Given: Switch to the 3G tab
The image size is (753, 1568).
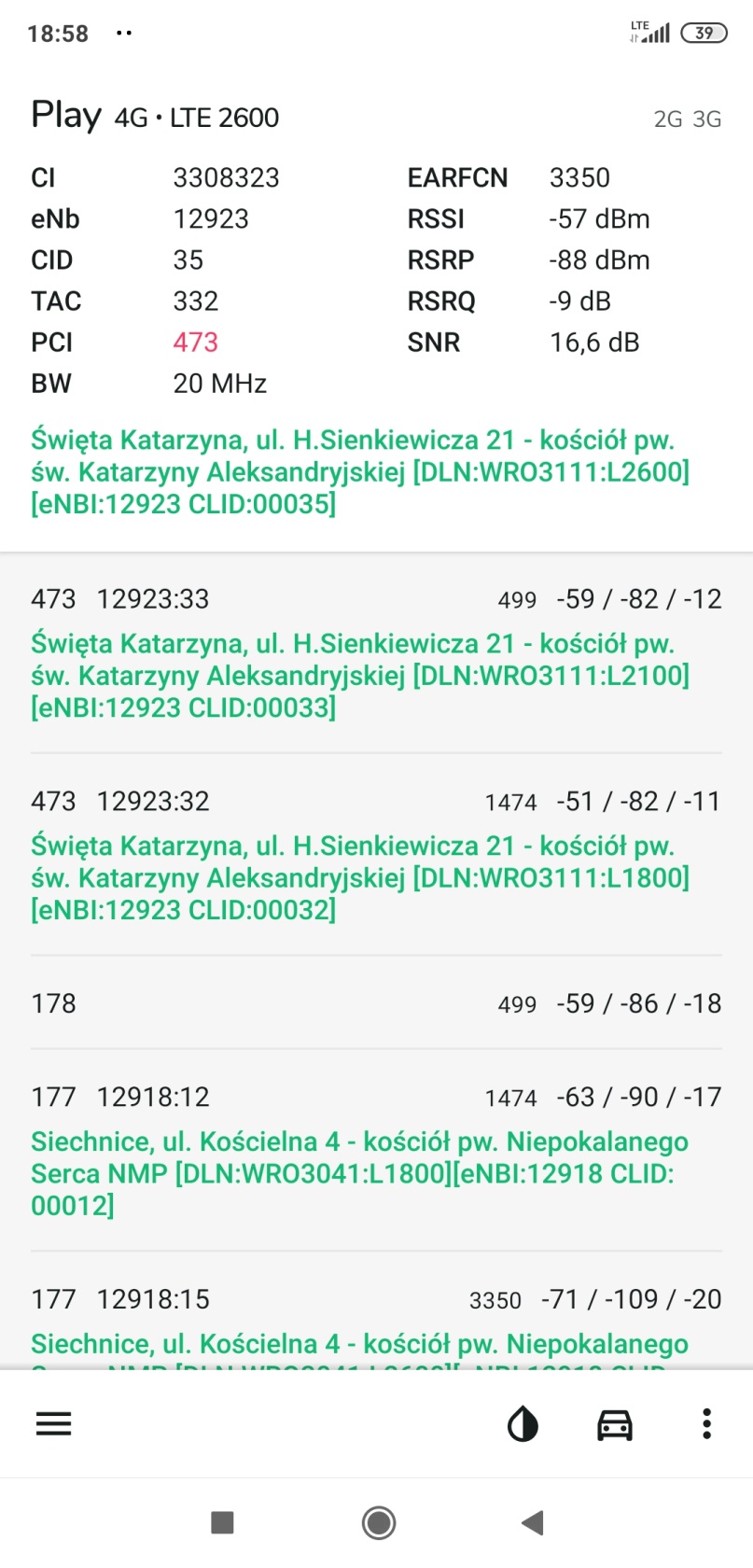Looking at the screenshot, I should 707,119.
